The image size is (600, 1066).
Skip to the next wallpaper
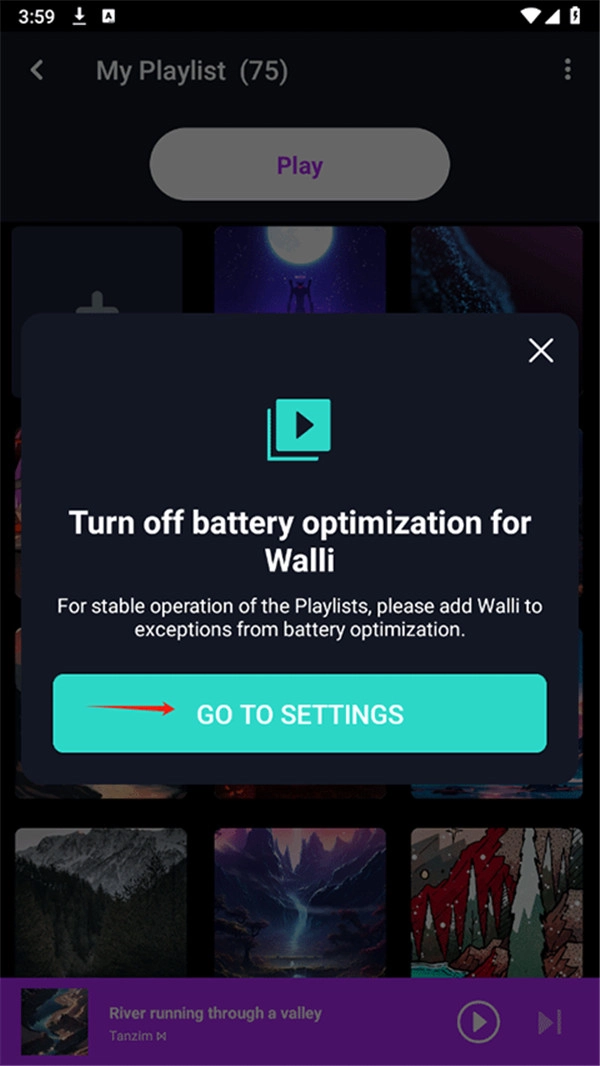[x=549, y=1022]
